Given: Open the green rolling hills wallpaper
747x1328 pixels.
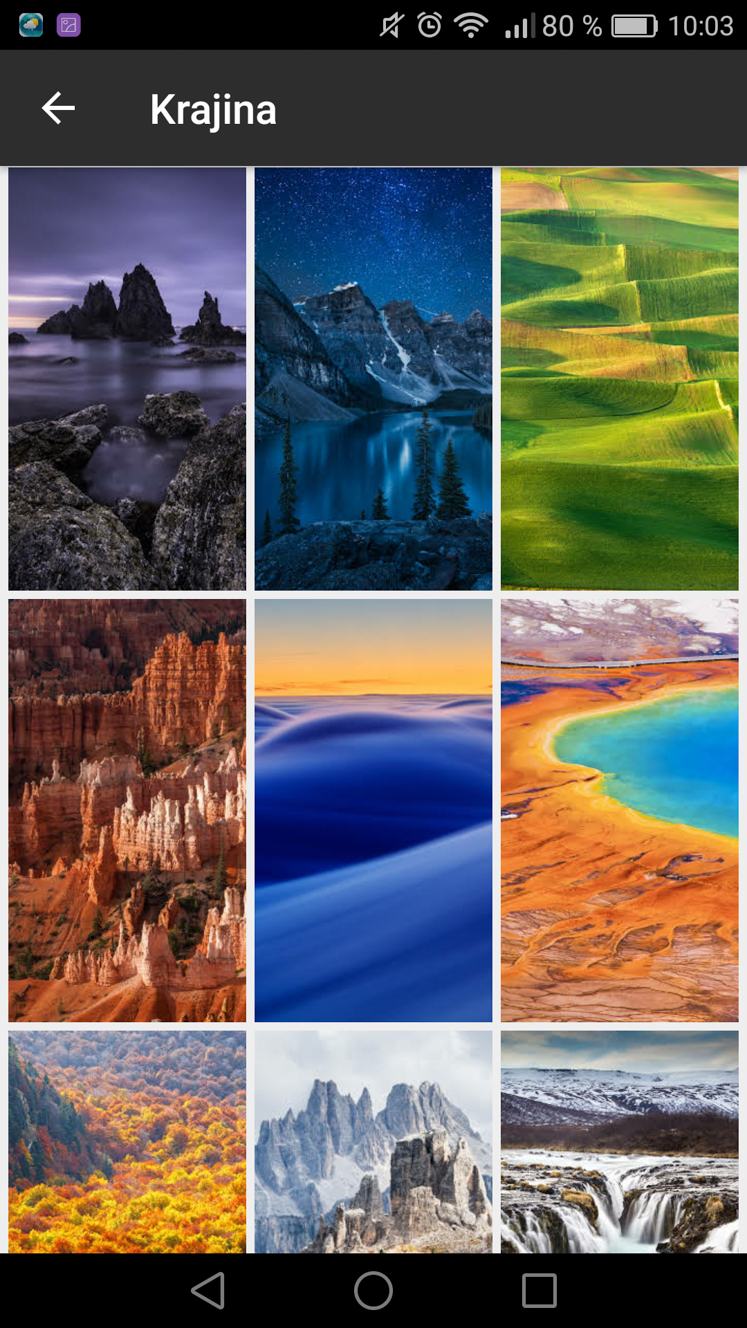Looking at the screenshot, I should (x=620, y=379).
